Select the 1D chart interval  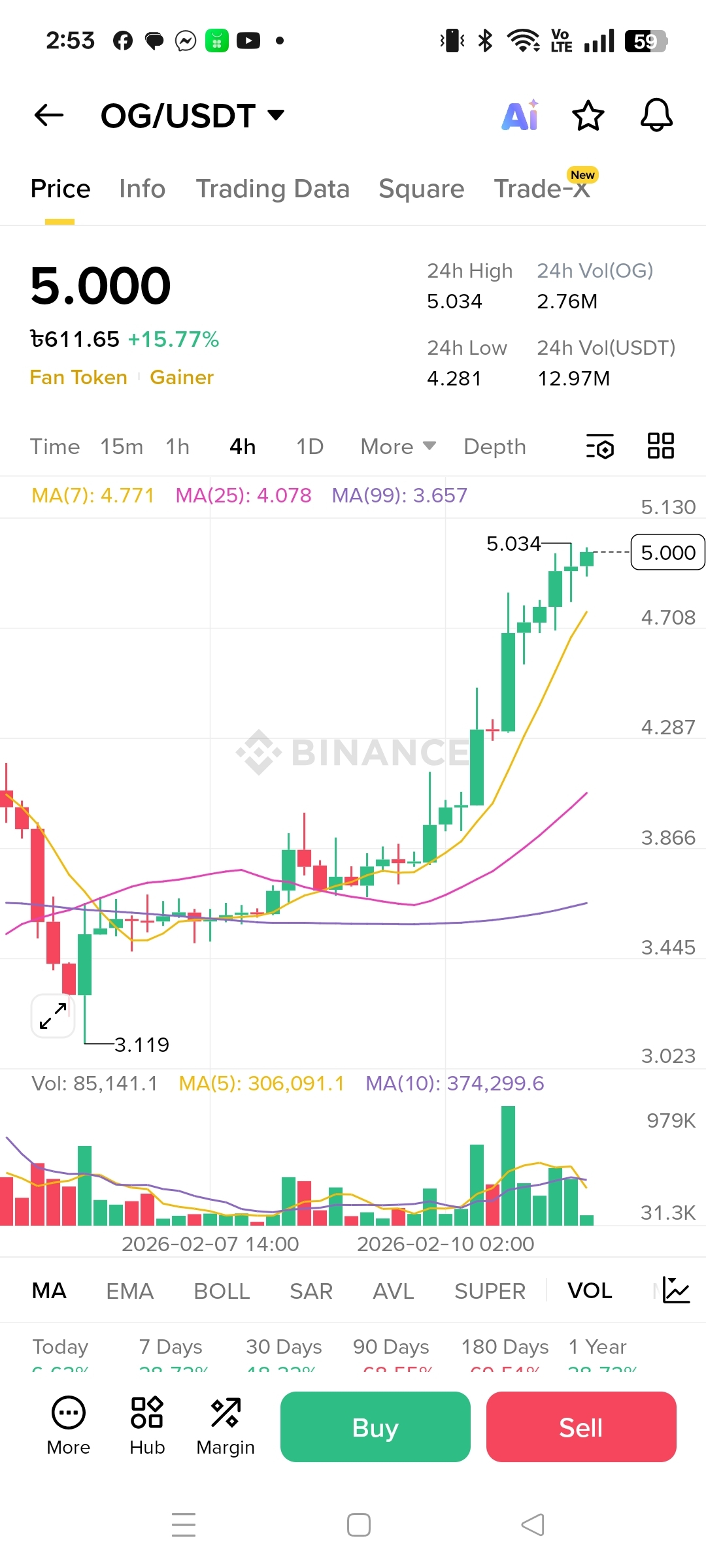tap(310, 447)
